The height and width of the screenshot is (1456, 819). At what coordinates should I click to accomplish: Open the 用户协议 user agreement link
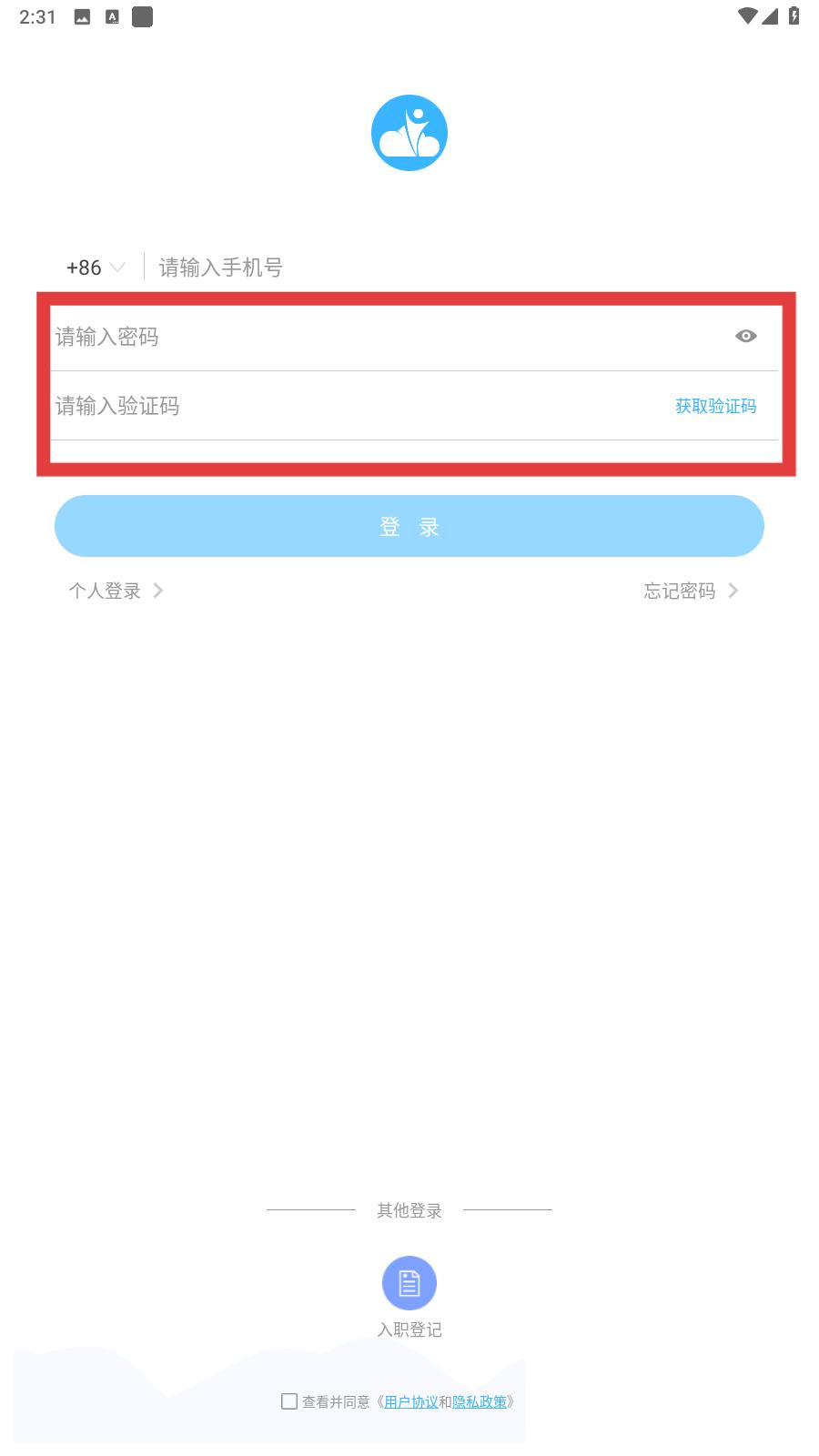click(x=411, y=1402)
